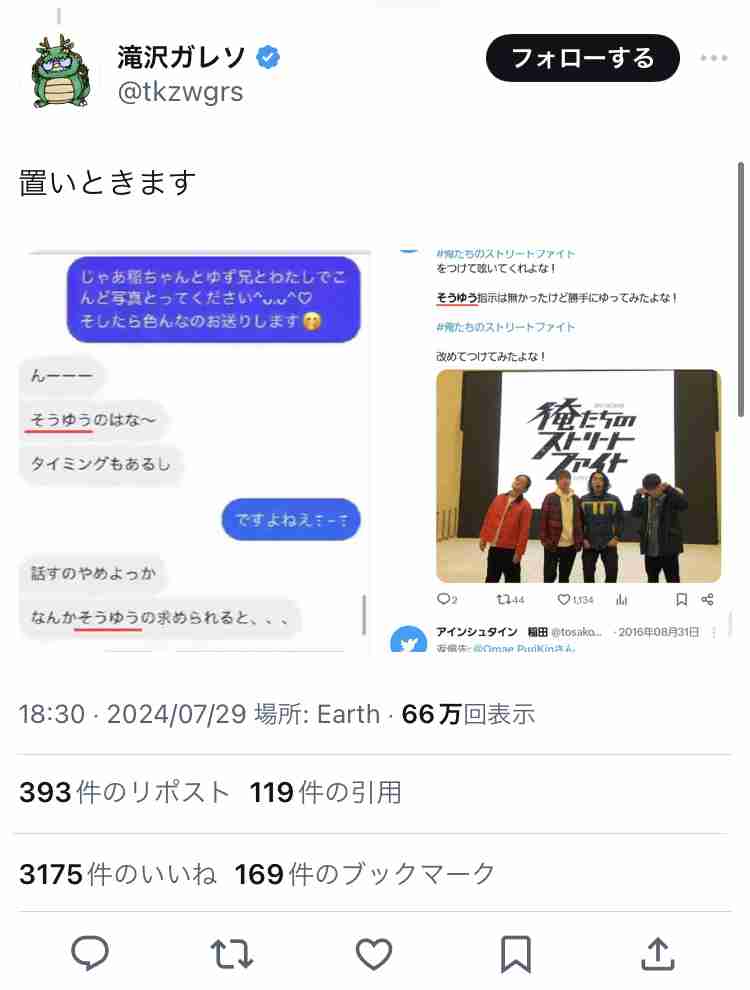Bookmark the tweet with the bookmark icon

tap(515, 954)
